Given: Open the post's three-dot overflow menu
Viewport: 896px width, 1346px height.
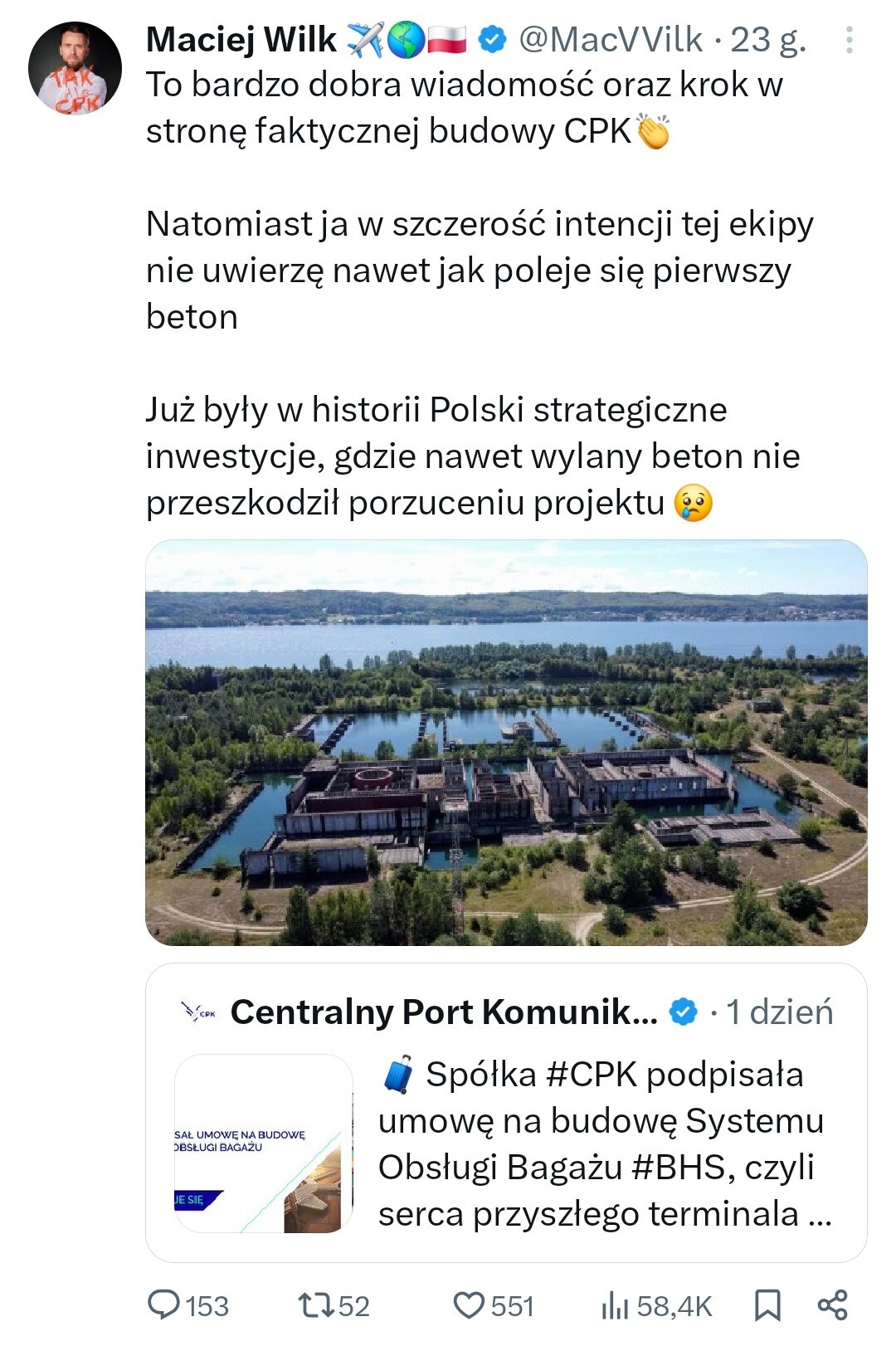Looking at the screenshot, I should pos(849,40).
